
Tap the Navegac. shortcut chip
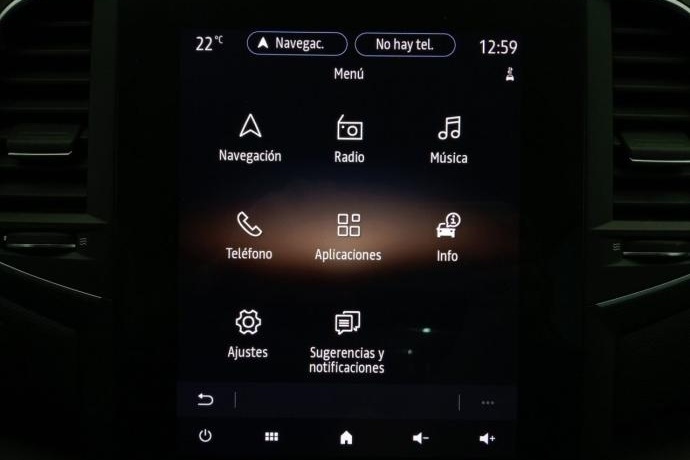(x=297, y=44)
